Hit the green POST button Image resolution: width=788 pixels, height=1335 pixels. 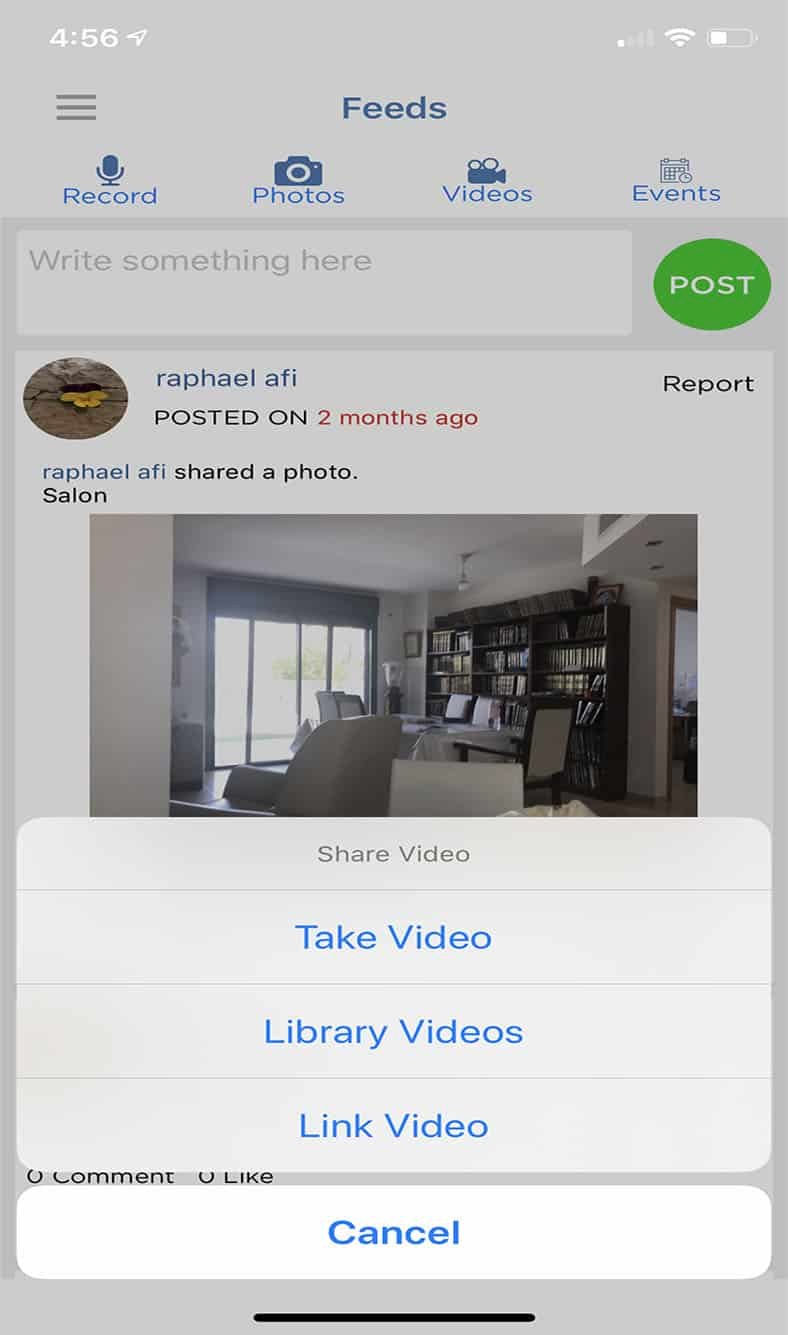[x=711, y=284]
